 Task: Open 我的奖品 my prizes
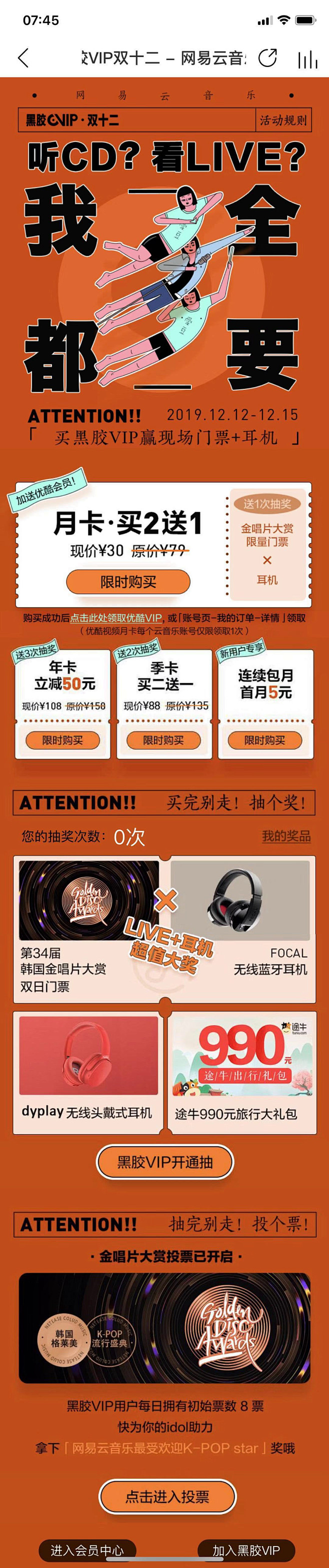(285, 836)
